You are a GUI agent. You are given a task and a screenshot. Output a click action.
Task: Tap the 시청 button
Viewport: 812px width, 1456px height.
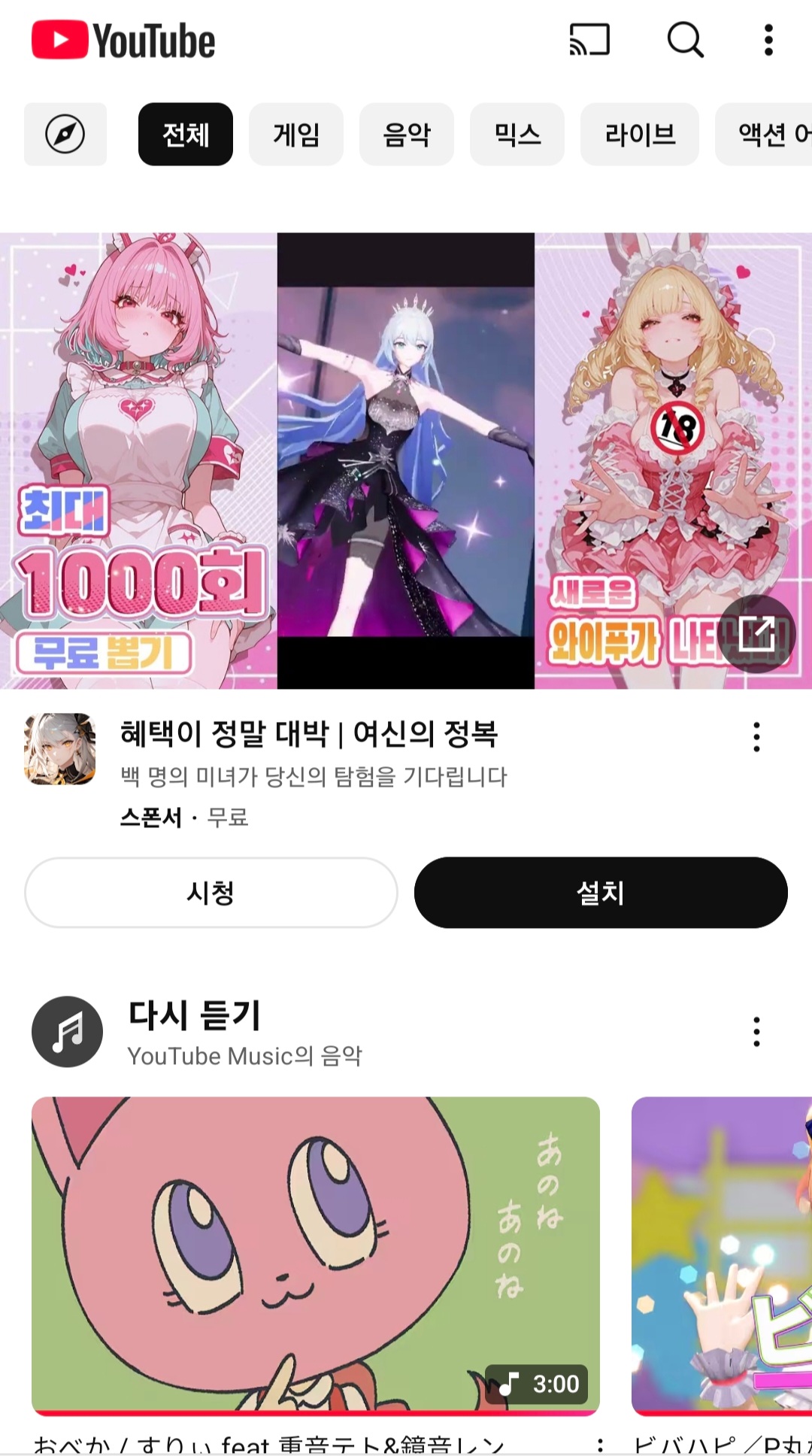click(211, 893)
